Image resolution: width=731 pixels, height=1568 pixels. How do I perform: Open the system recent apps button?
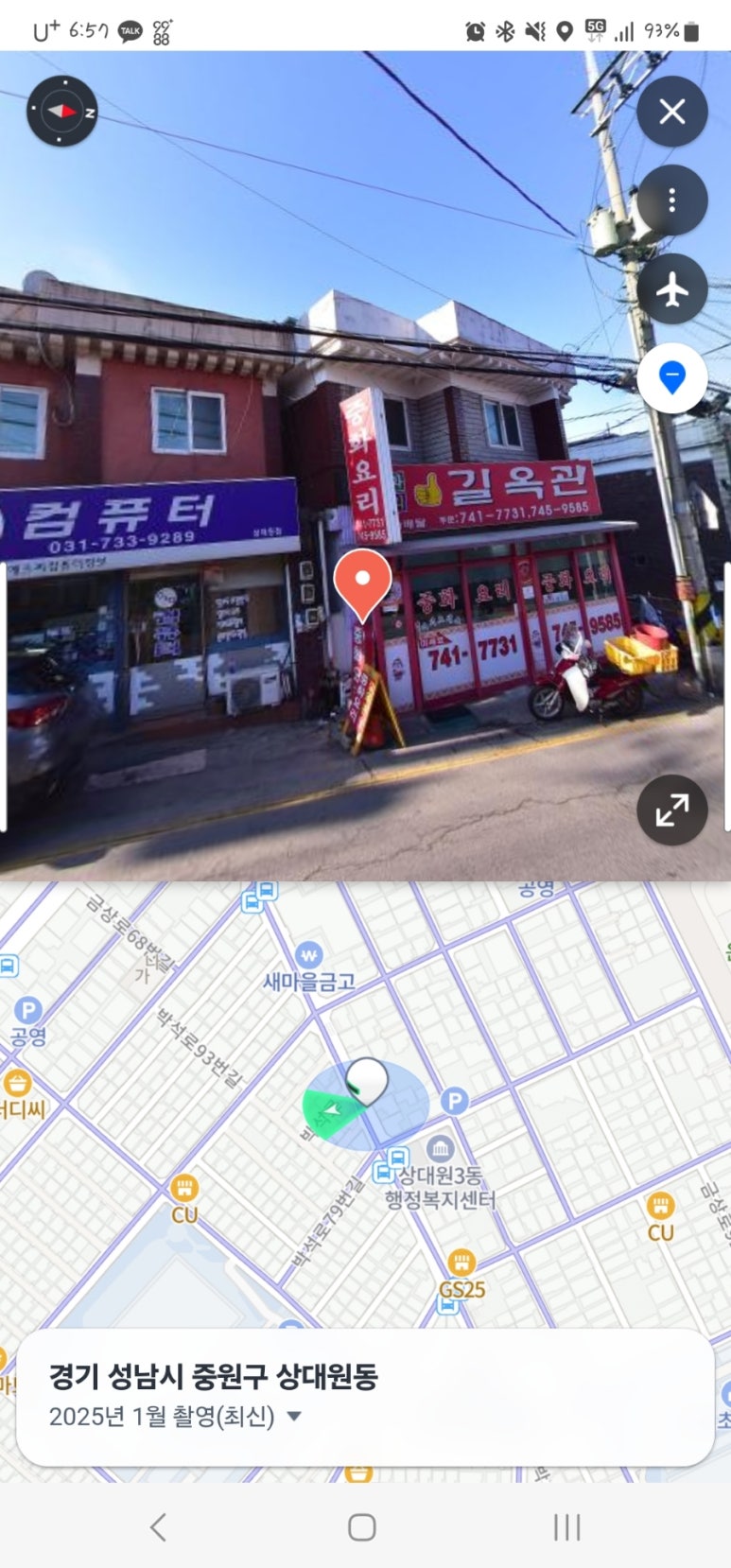(566, 1525)
